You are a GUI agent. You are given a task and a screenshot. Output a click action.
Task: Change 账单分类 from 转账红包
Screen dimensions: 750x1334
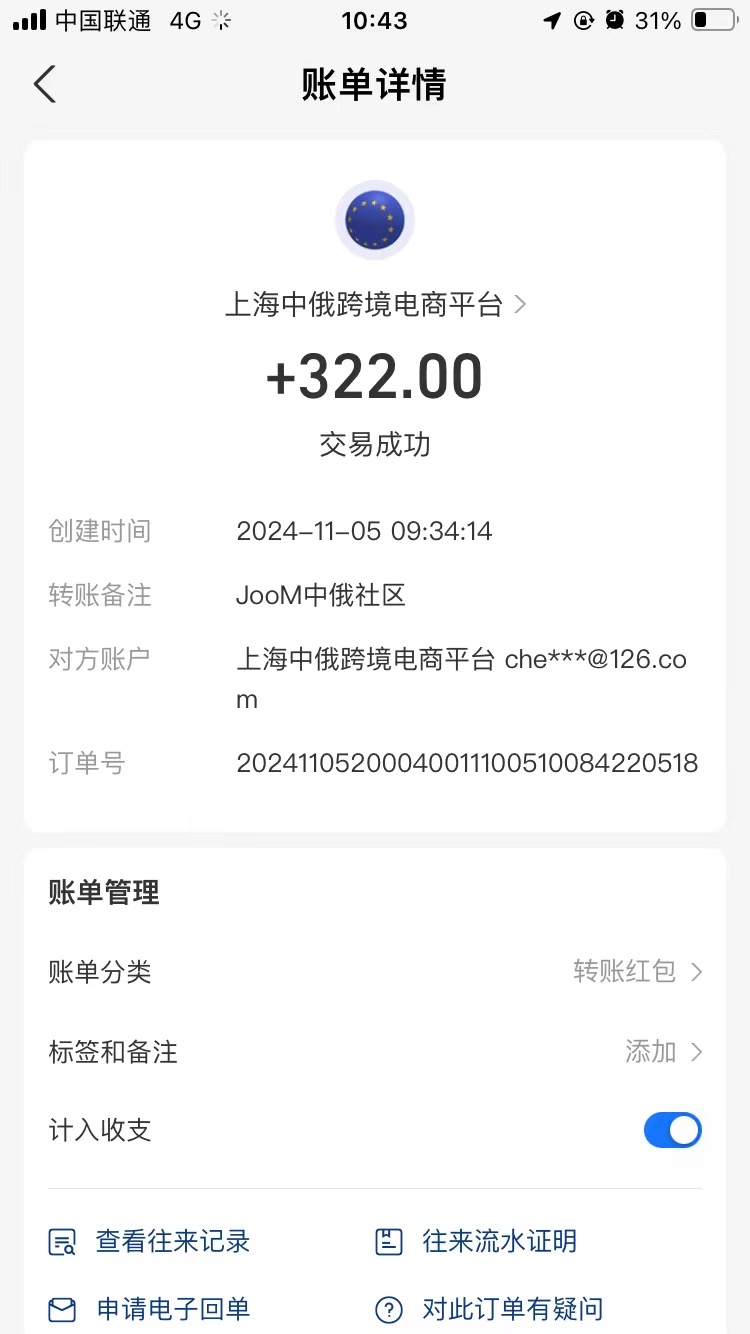(375, 971)
